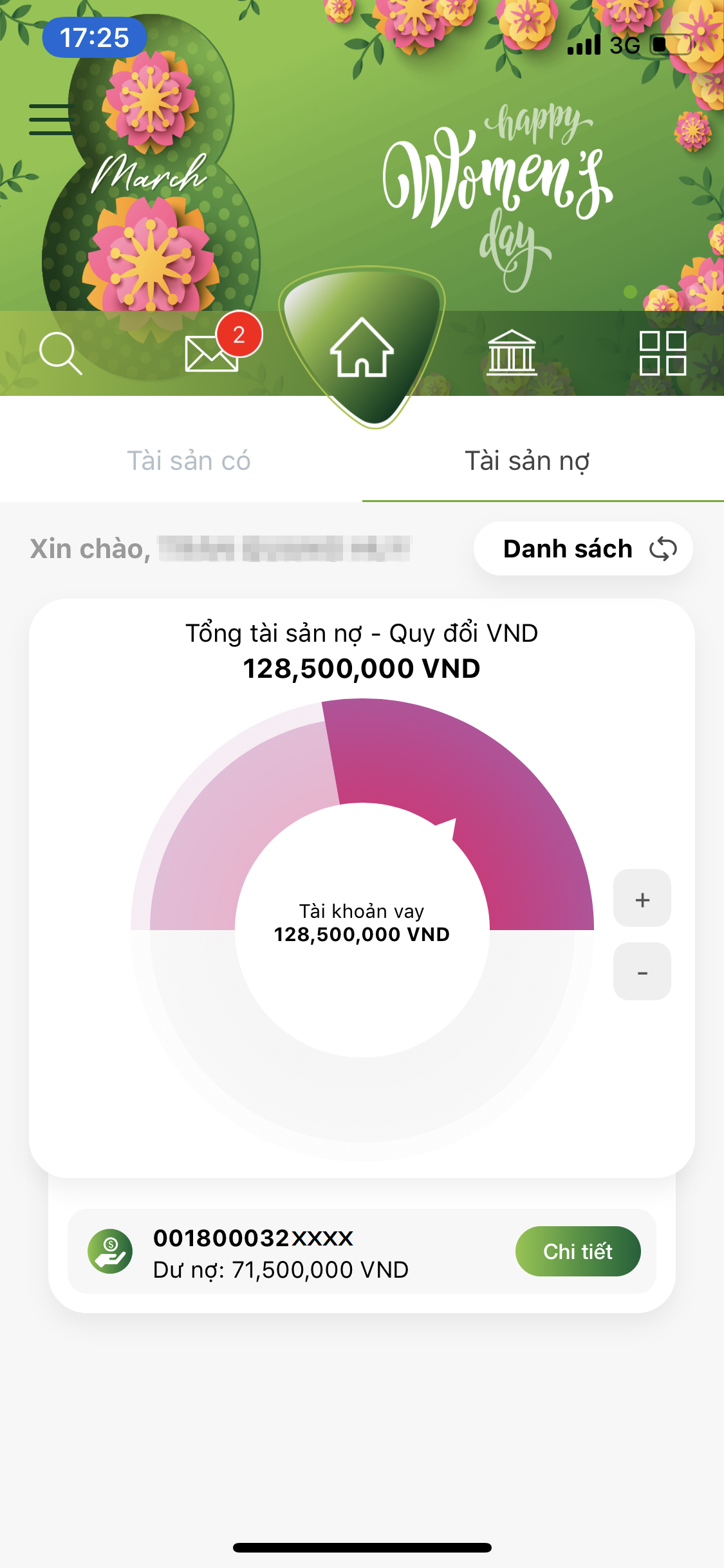
Task: Tap the 17:25 clock in status bar
Action: (94, 39)
